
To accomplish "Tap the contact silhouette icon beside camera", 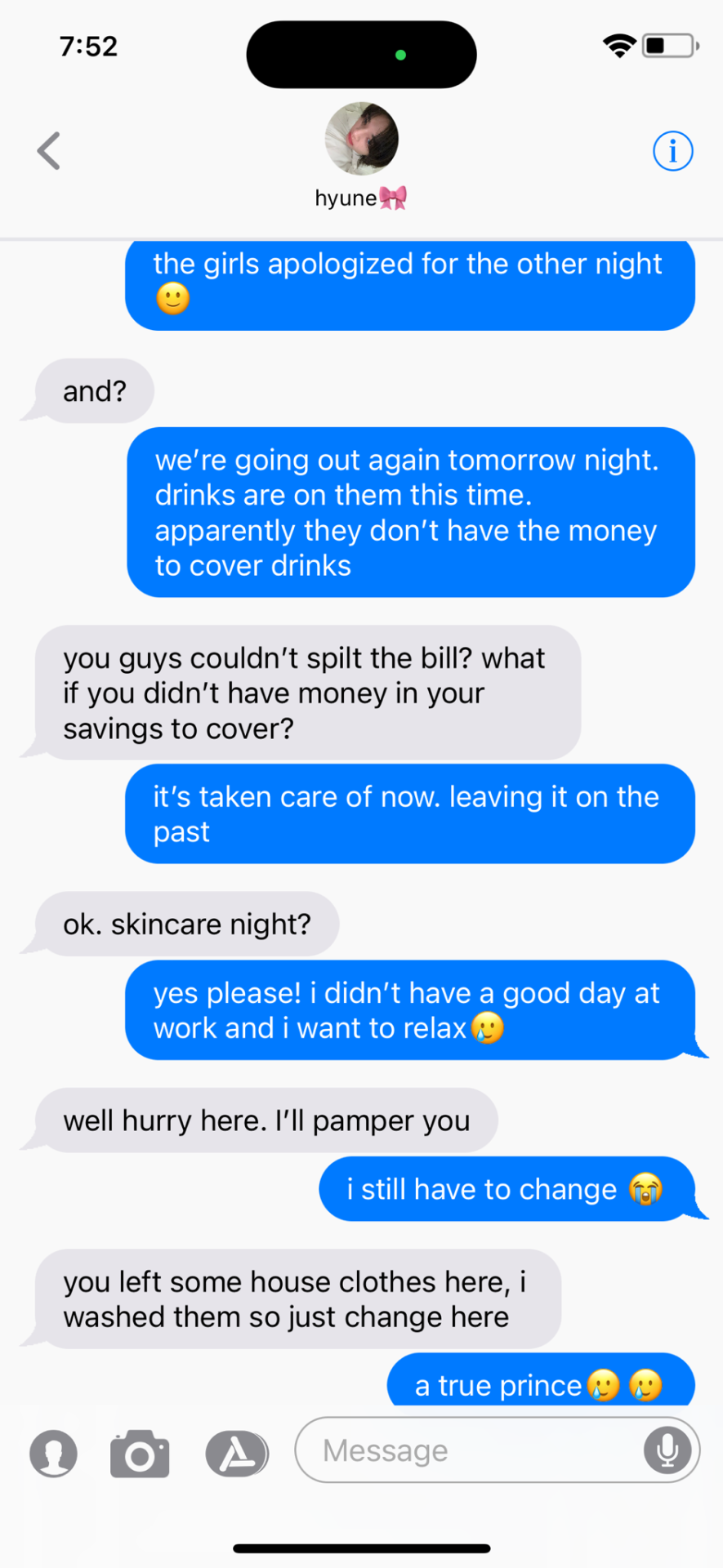I will point(54,1454).
